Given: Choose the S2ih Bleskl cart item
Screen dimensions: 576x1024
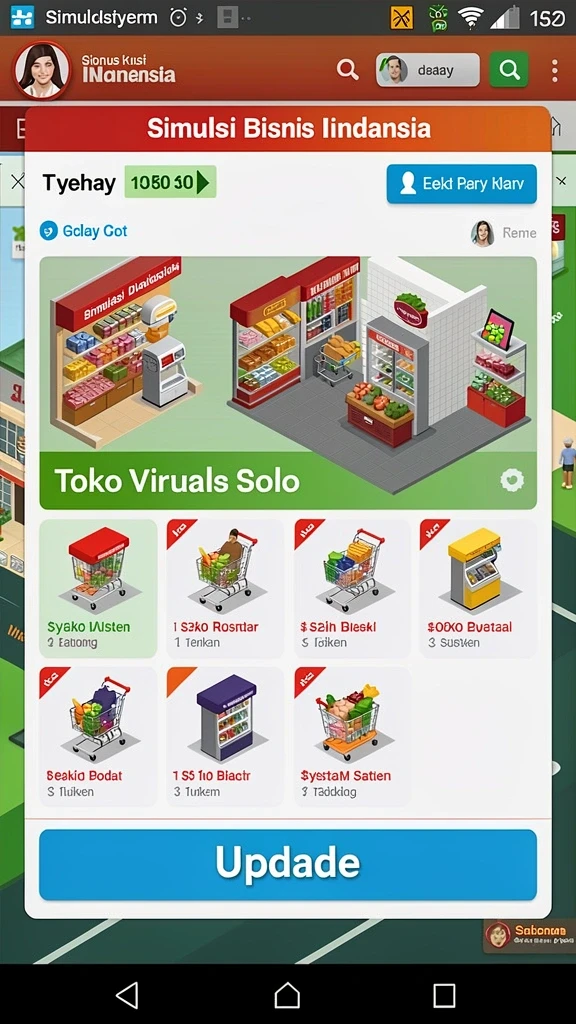Looking at the screenshot, I should coord(351,588).
